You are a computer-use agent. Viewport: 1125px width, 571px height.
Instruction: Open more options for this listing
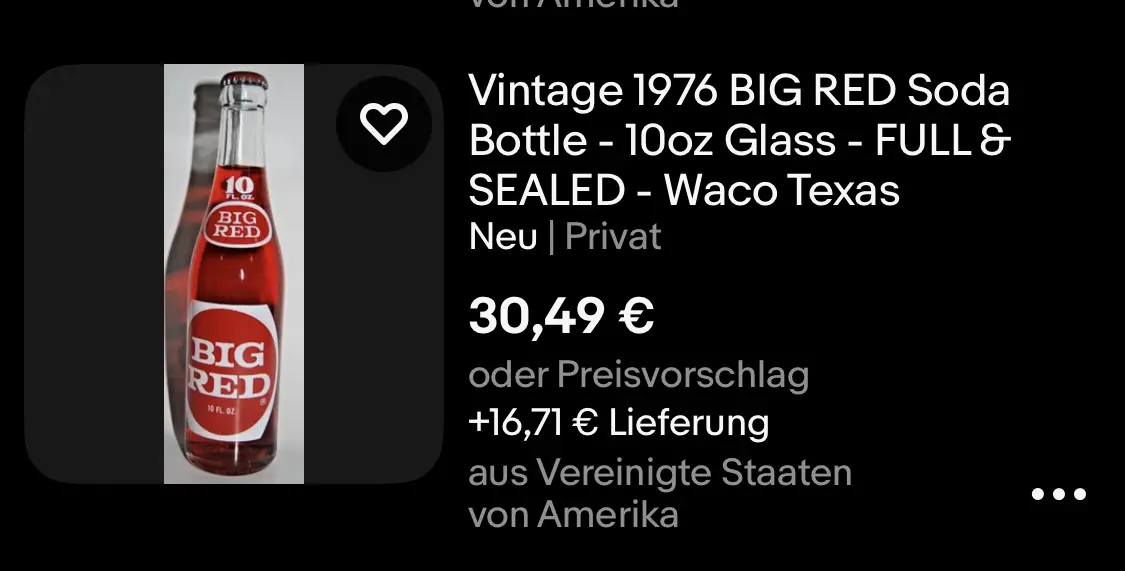tap(1058, 494)
